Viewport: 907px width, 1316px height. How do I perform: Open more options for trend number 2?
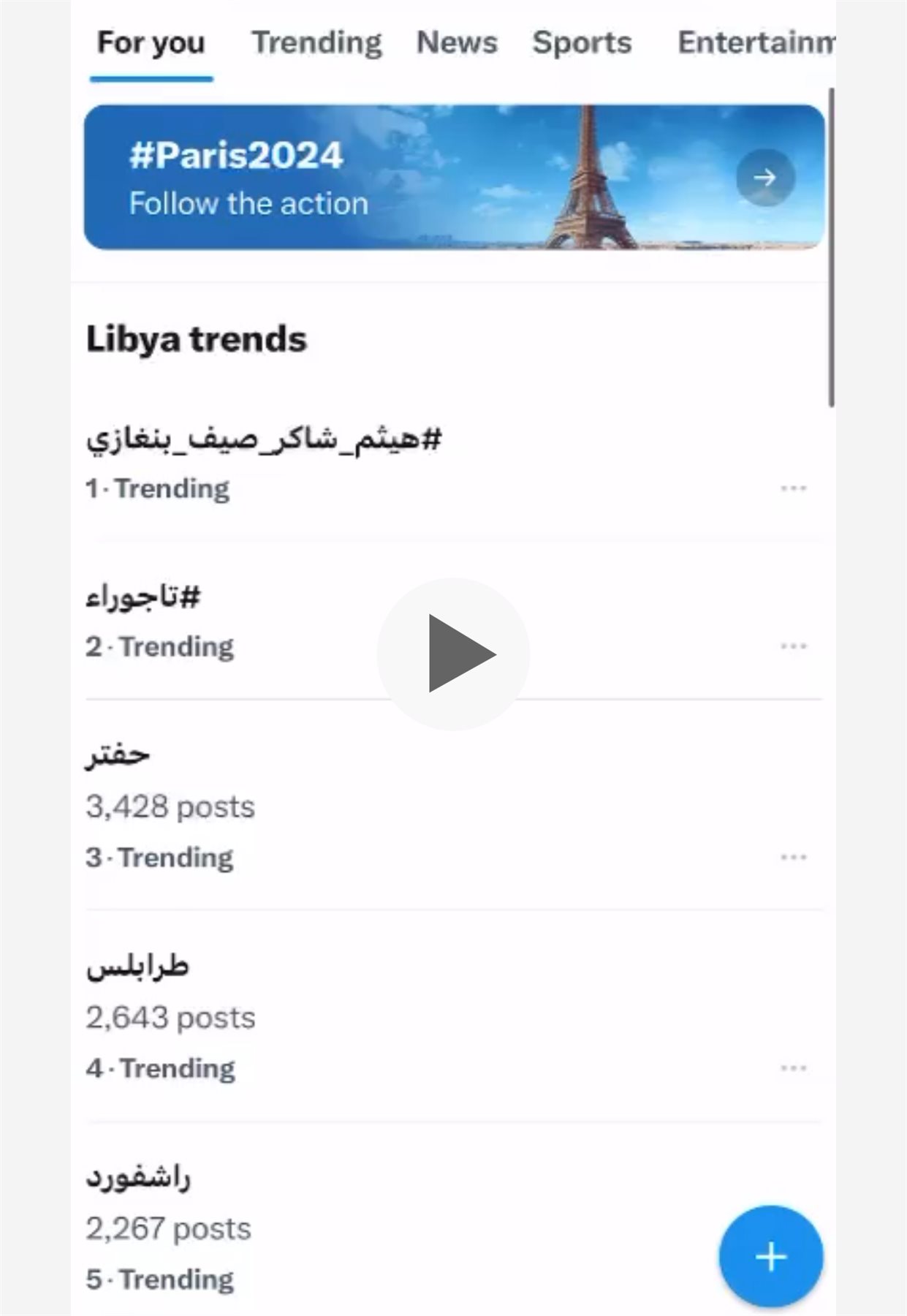[793, 646]
